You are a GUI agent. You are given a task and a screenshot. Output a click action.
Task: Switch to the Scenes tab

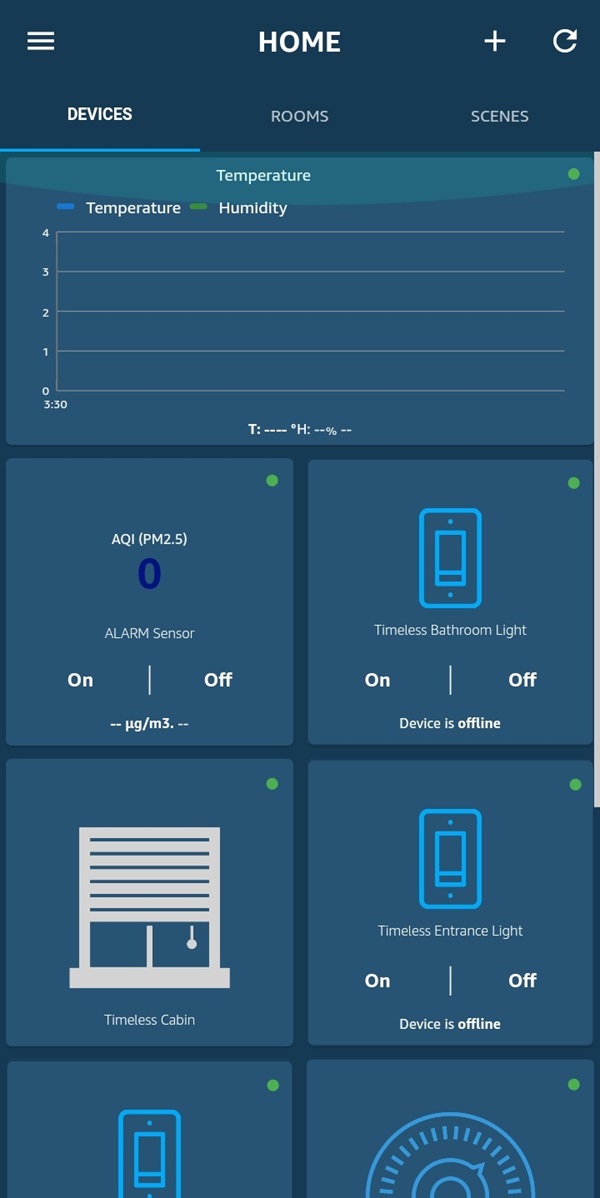point(500,116)
